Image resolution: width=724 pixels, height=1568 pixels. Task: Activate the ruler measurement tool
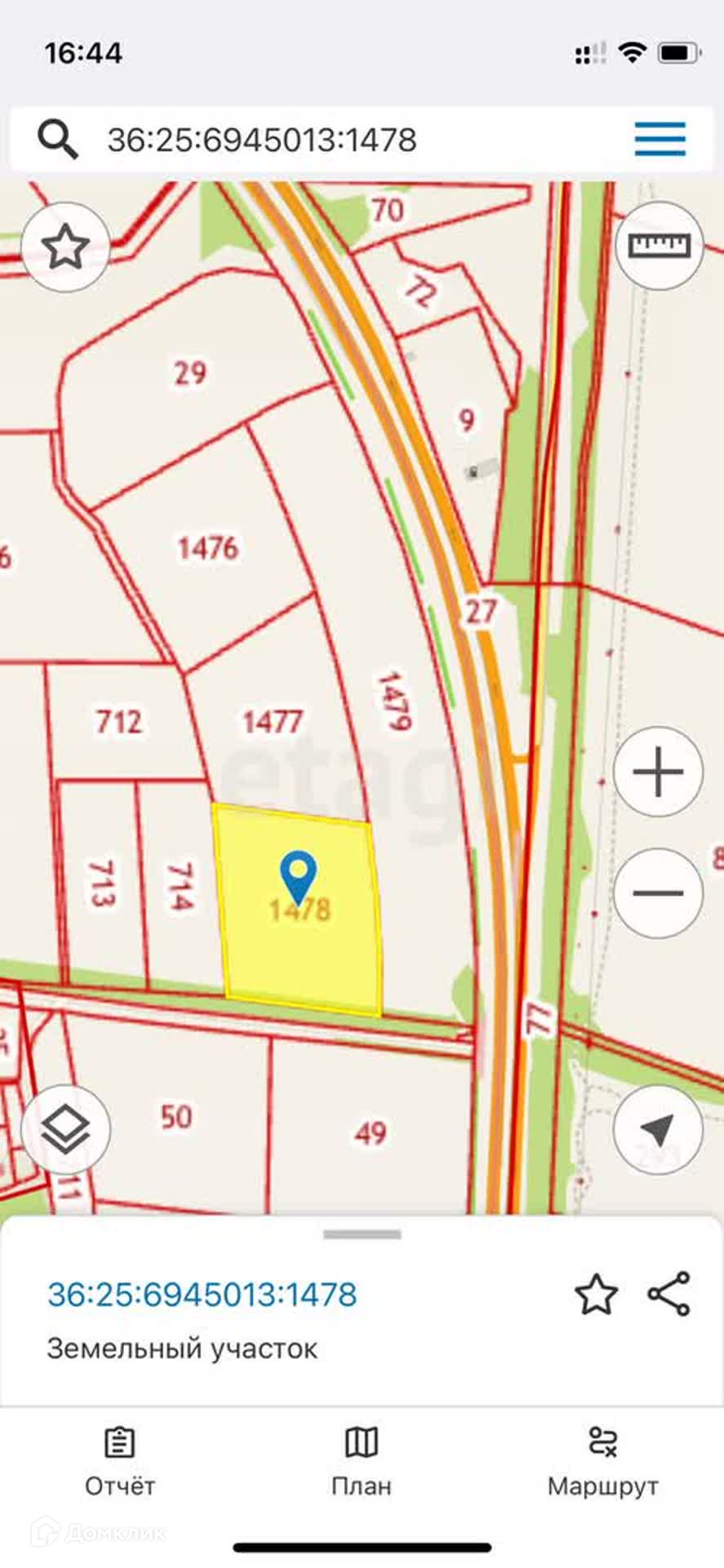click(x=658, y=246)
